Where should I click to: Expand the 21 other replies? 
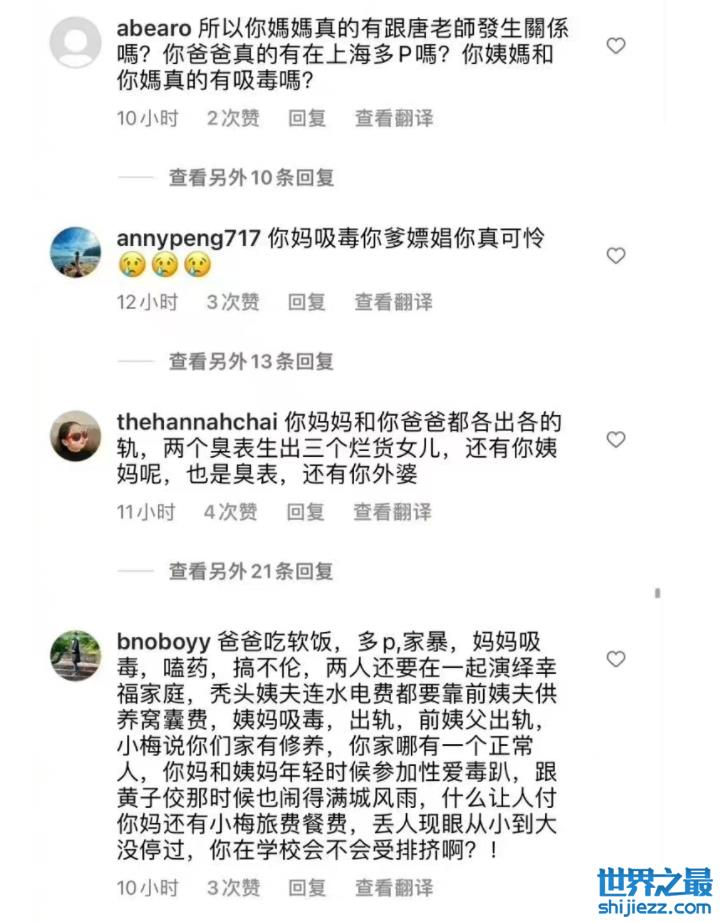pos(251,572)
